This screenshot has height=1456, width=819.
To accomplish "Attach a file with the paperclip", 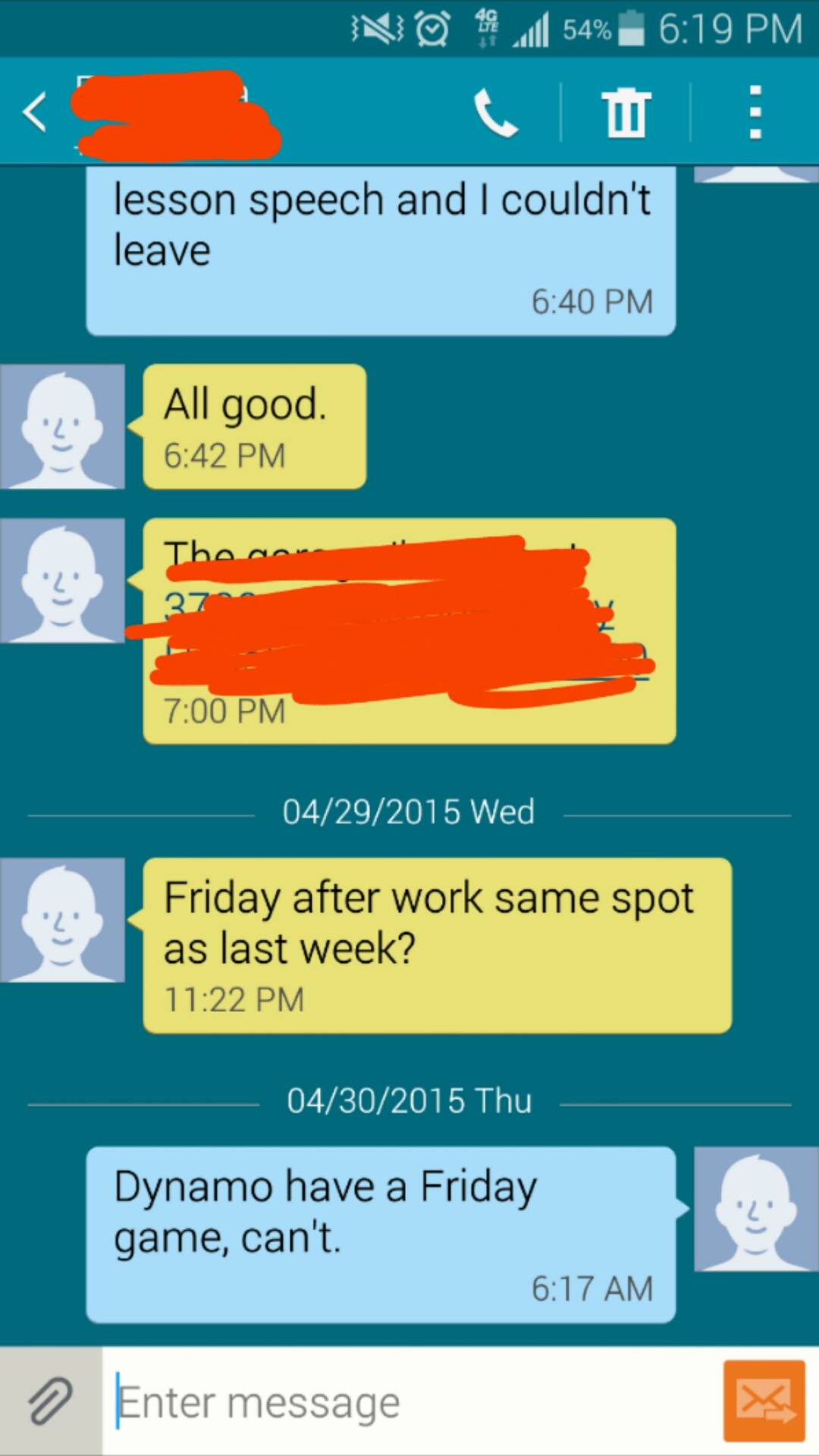I will pos(50,1400).
